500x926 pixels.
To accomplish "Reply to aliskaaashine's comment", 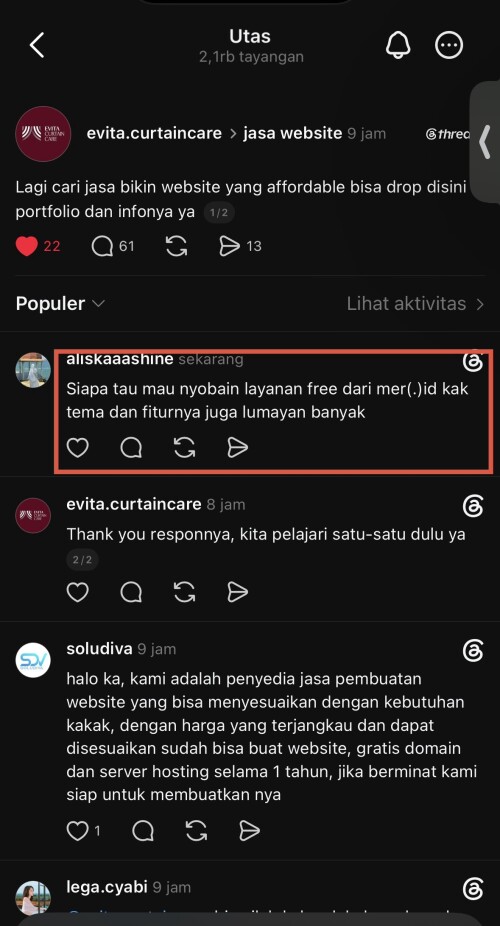I will (x=131, y=448).
